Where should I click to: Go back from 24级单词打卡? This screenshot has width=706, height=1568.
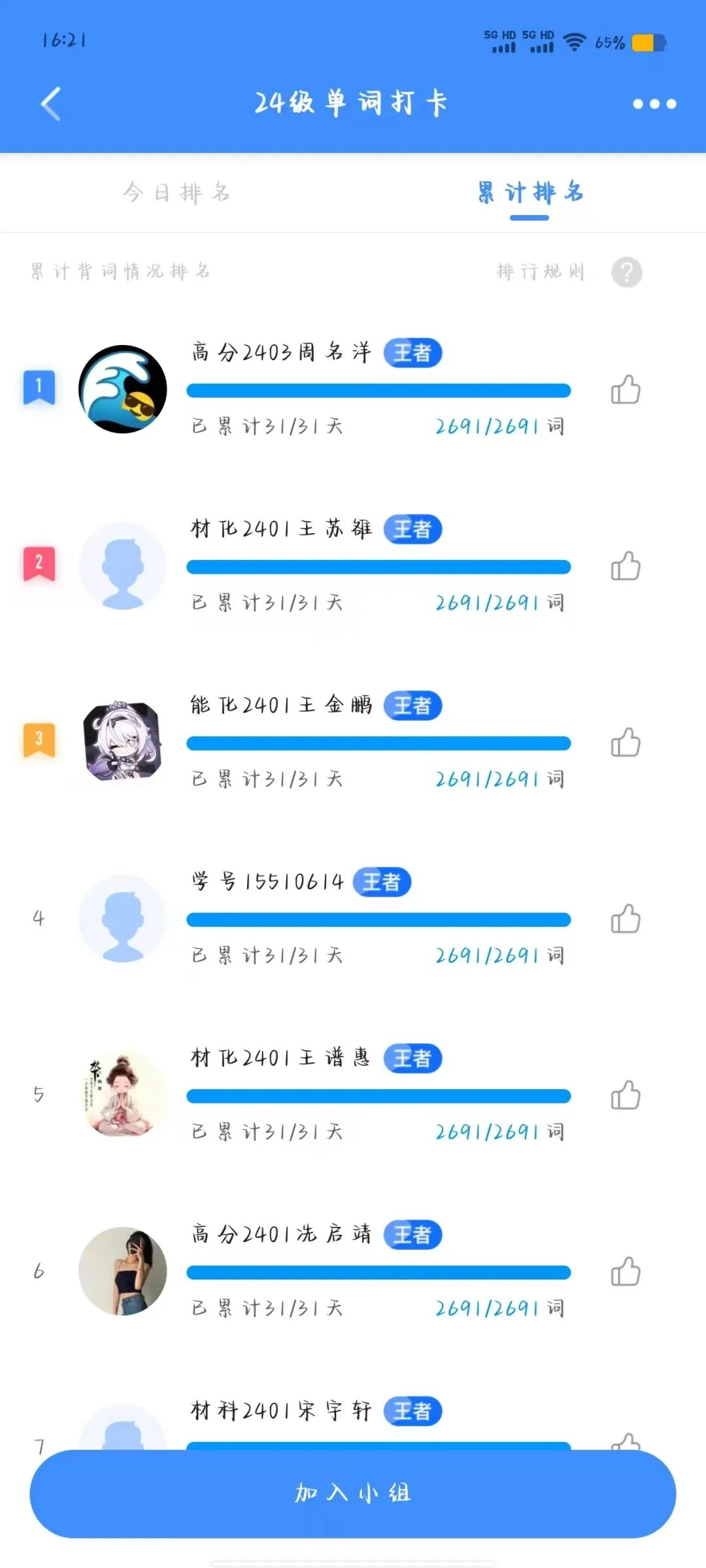click(x=51, y=104)
